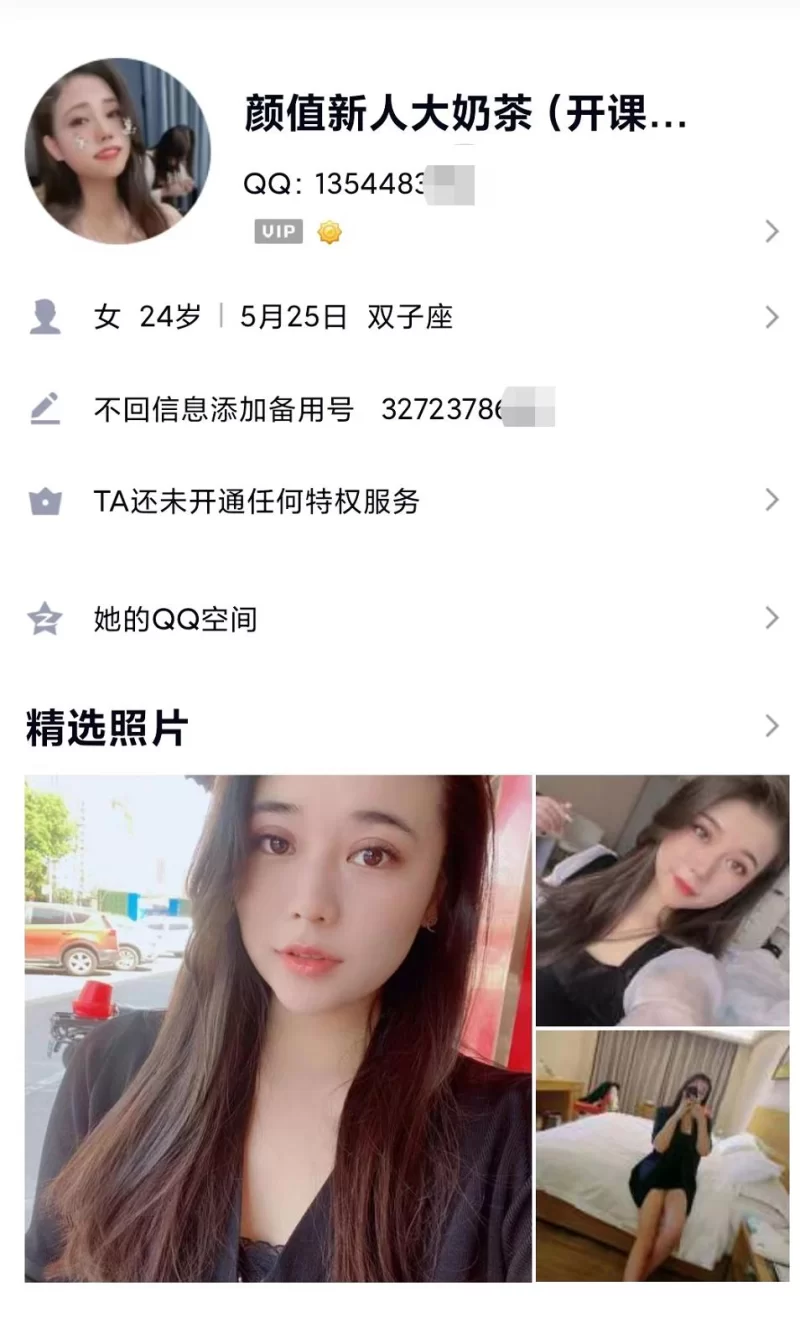View the large selfie with parked cars
This screenshot has height=1339, width=800.
(278, 1028)
